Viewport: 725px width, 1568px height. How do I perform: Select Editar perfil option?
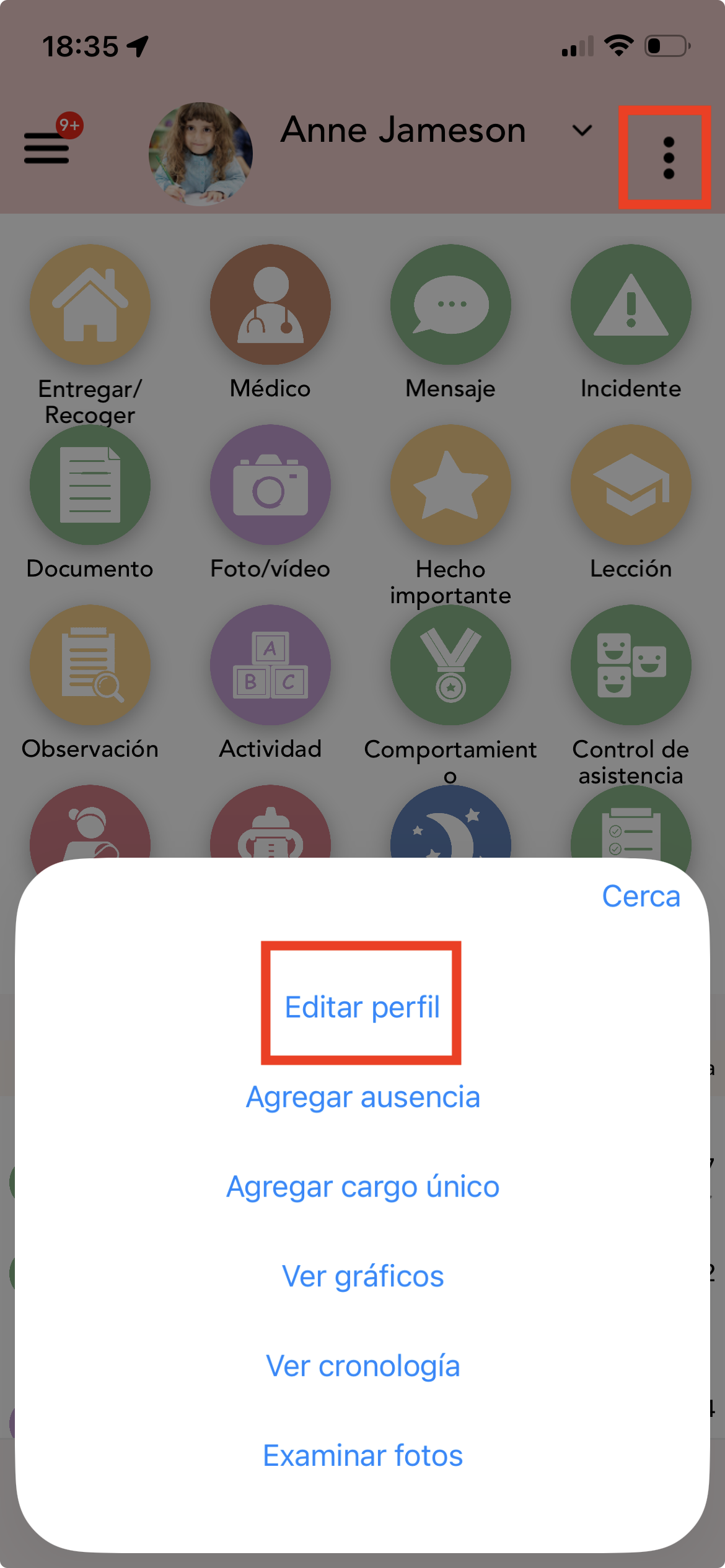pos(362,1006)
